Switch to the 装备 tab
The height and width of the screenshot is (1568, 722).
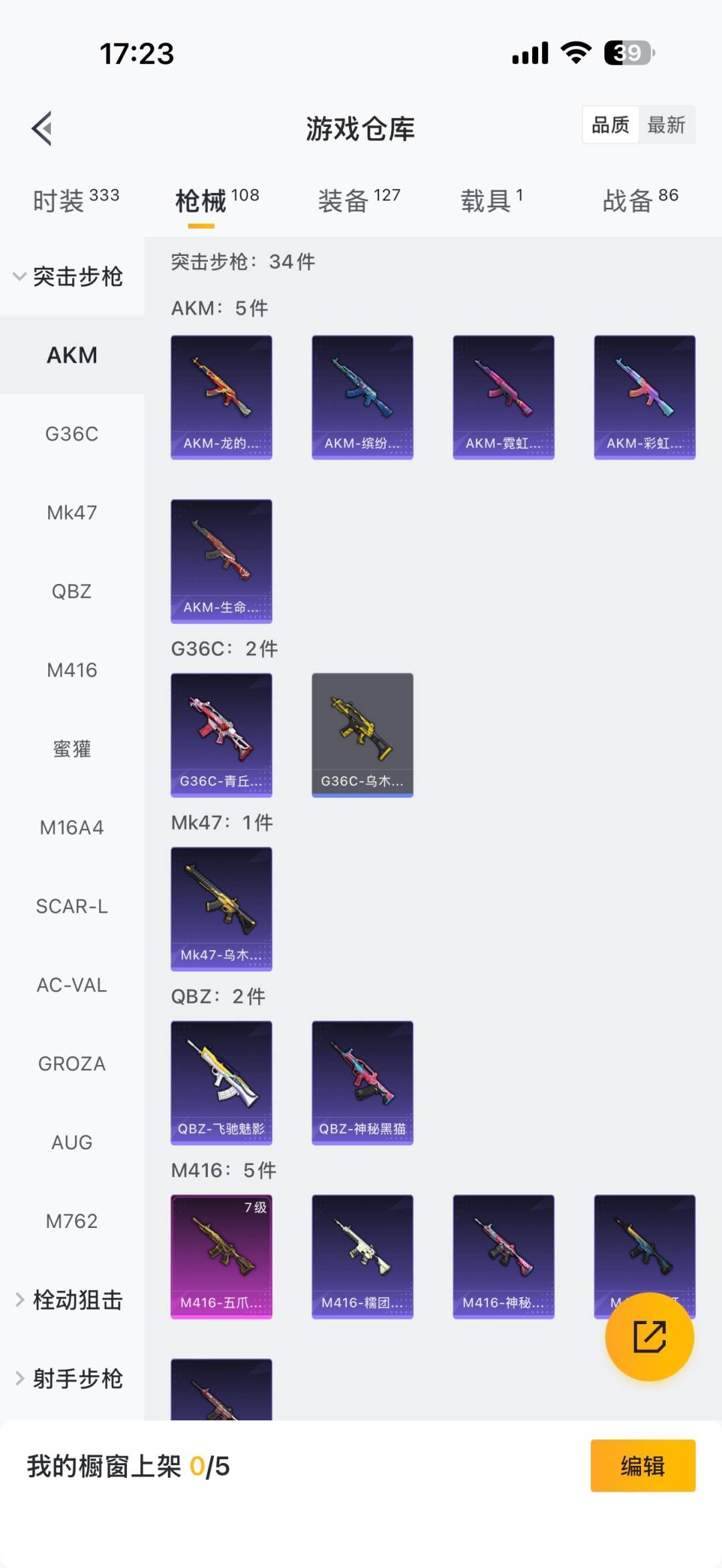[358, 200]
